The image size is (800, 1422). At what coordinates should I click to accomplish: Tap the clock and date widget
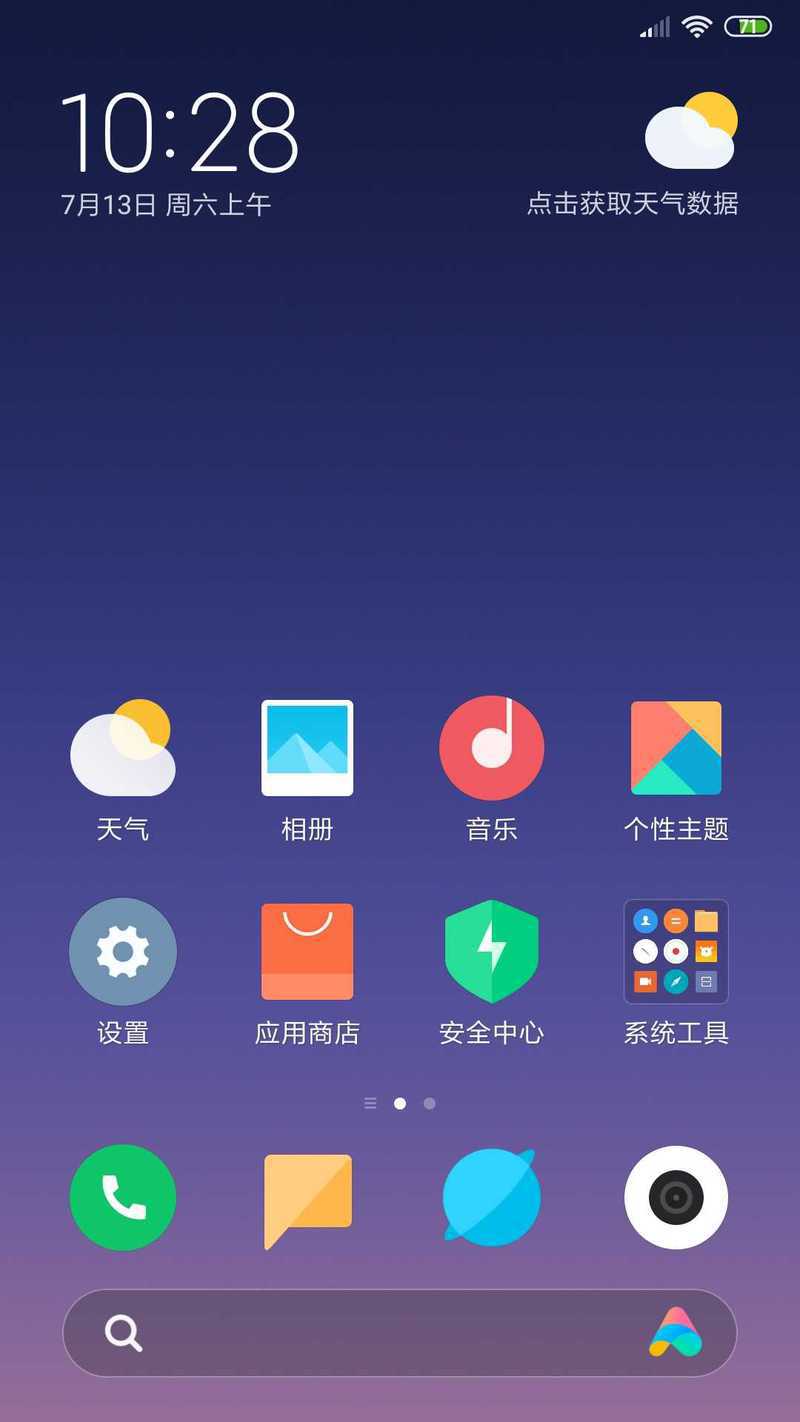pos(178,150)
